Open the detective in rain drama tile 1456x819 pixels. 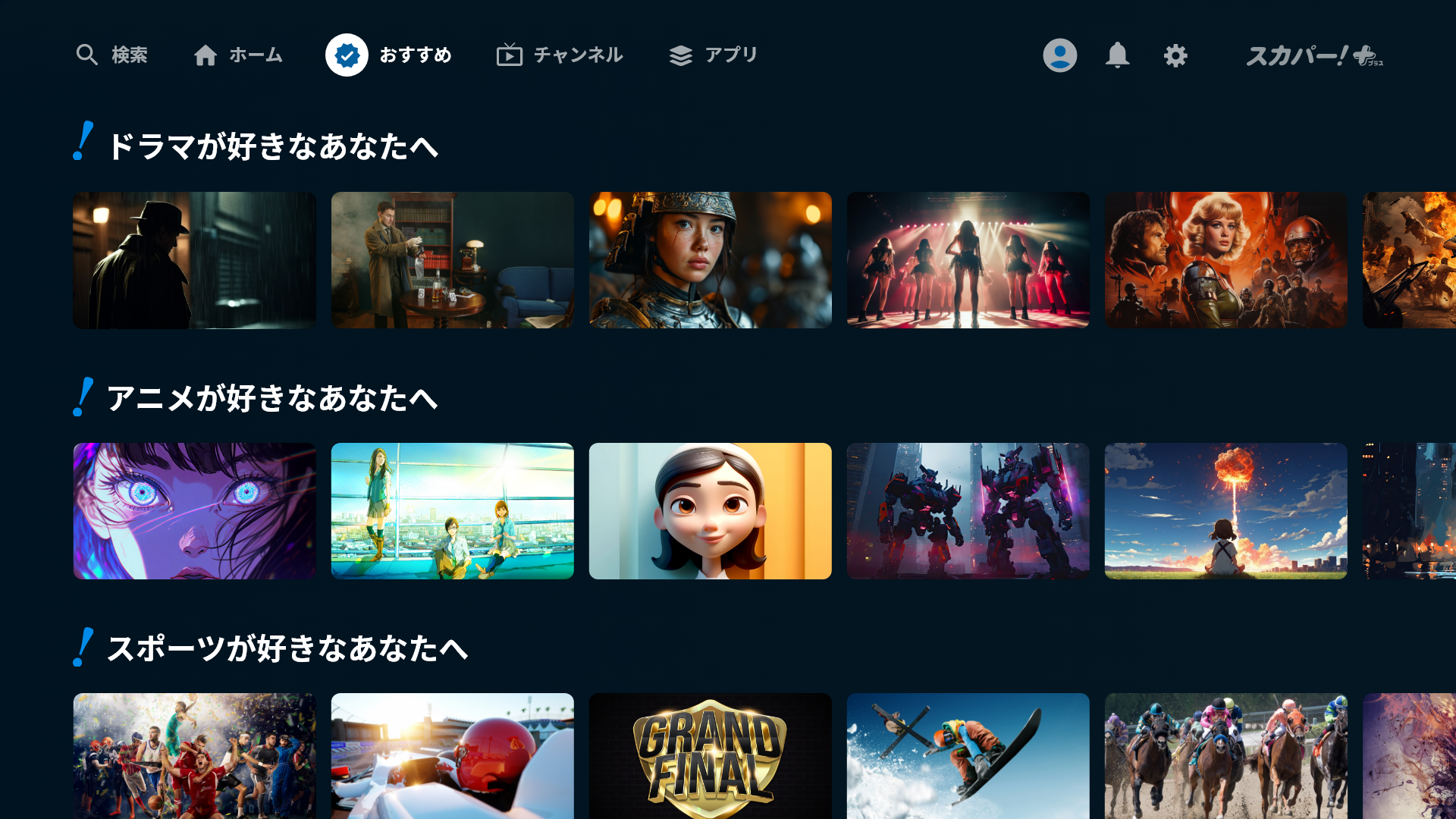click(x=194, y=260)
